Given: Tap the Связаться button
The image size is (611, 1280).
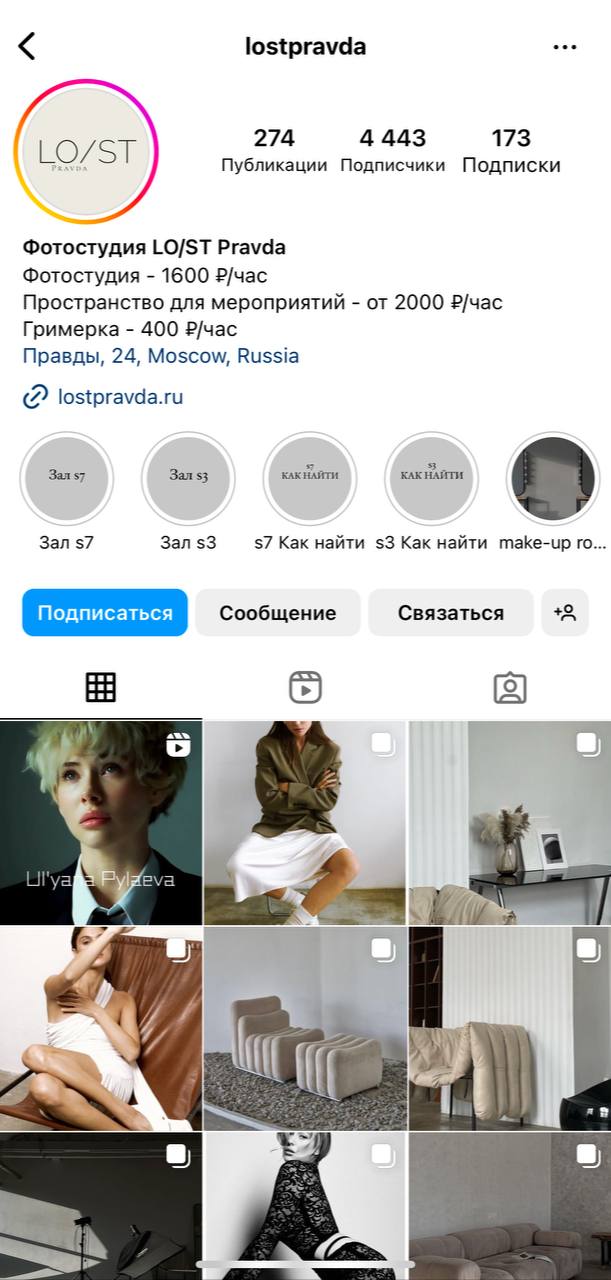Looking at the screenshot, I should coord(451,613).
